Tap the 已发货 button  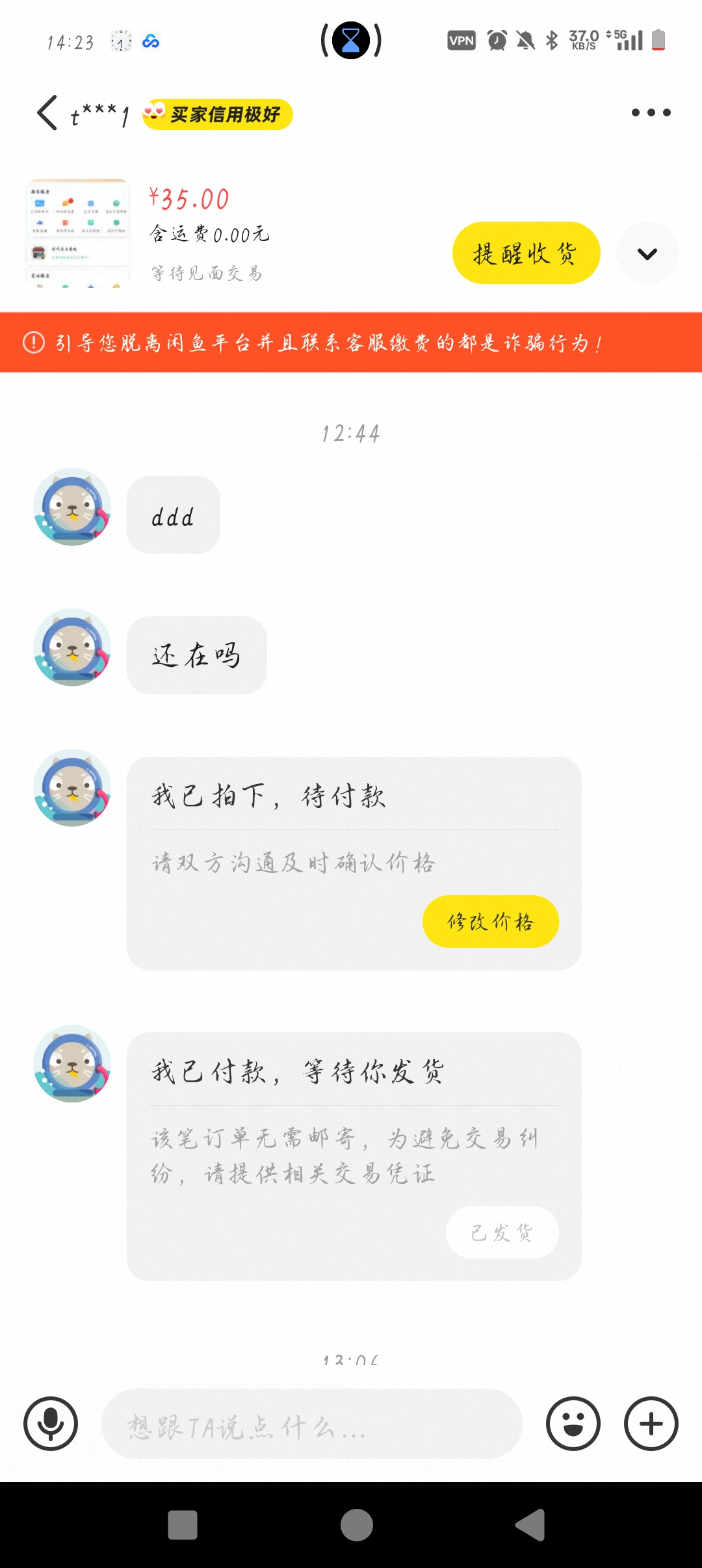pos(502,1233)
